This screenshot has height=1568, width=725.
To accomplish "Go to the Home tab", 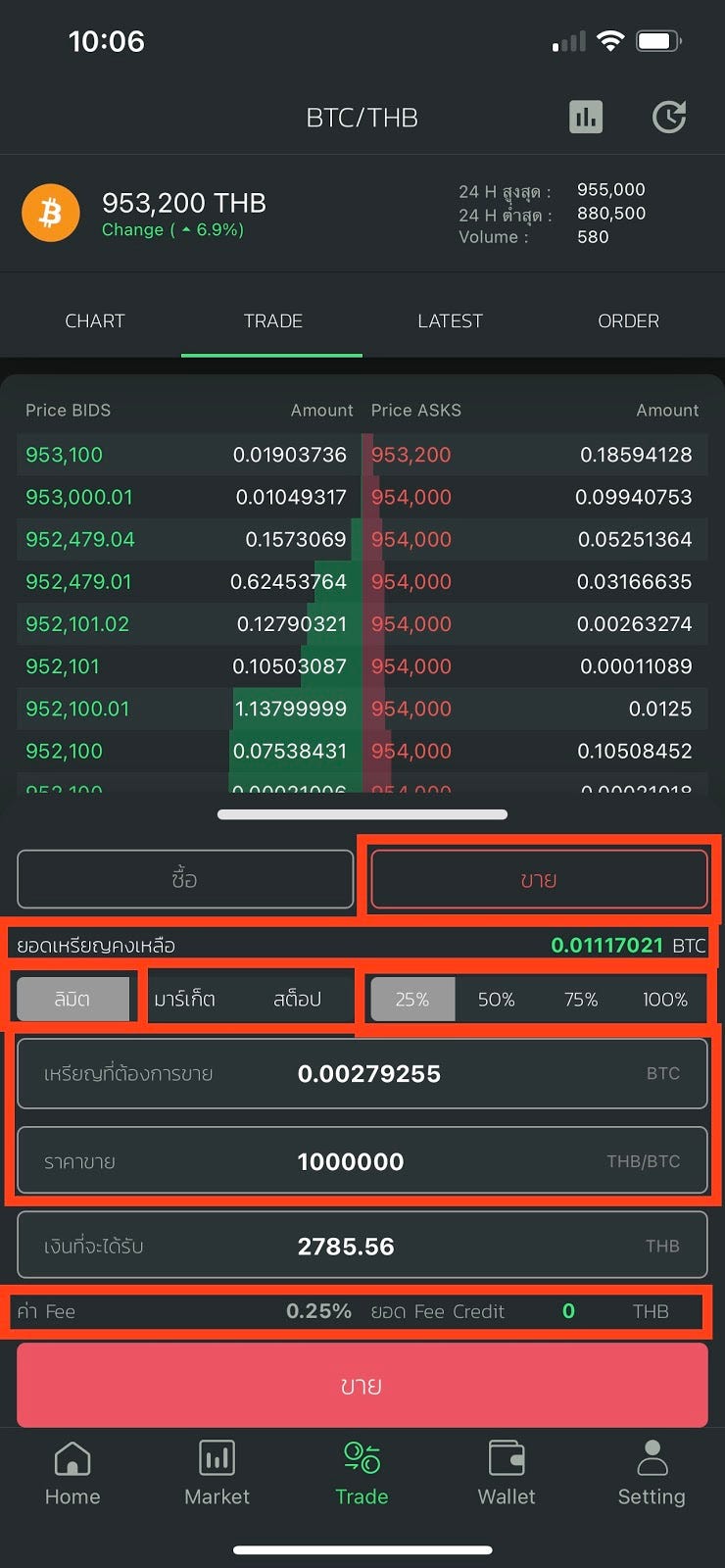I will [x=72, y=1473].
